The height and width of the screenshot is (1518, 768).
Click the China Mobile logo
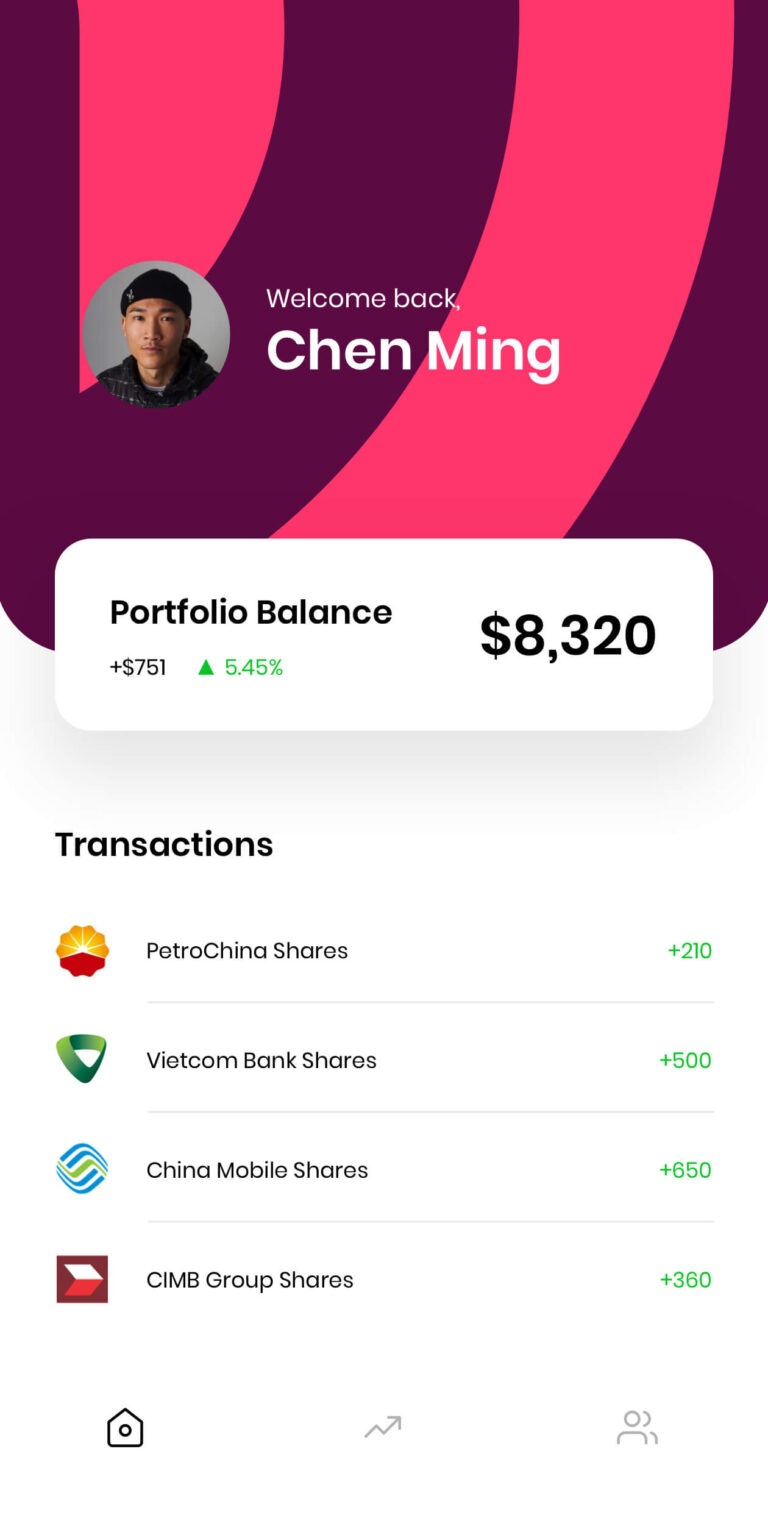coord(81,1169)
